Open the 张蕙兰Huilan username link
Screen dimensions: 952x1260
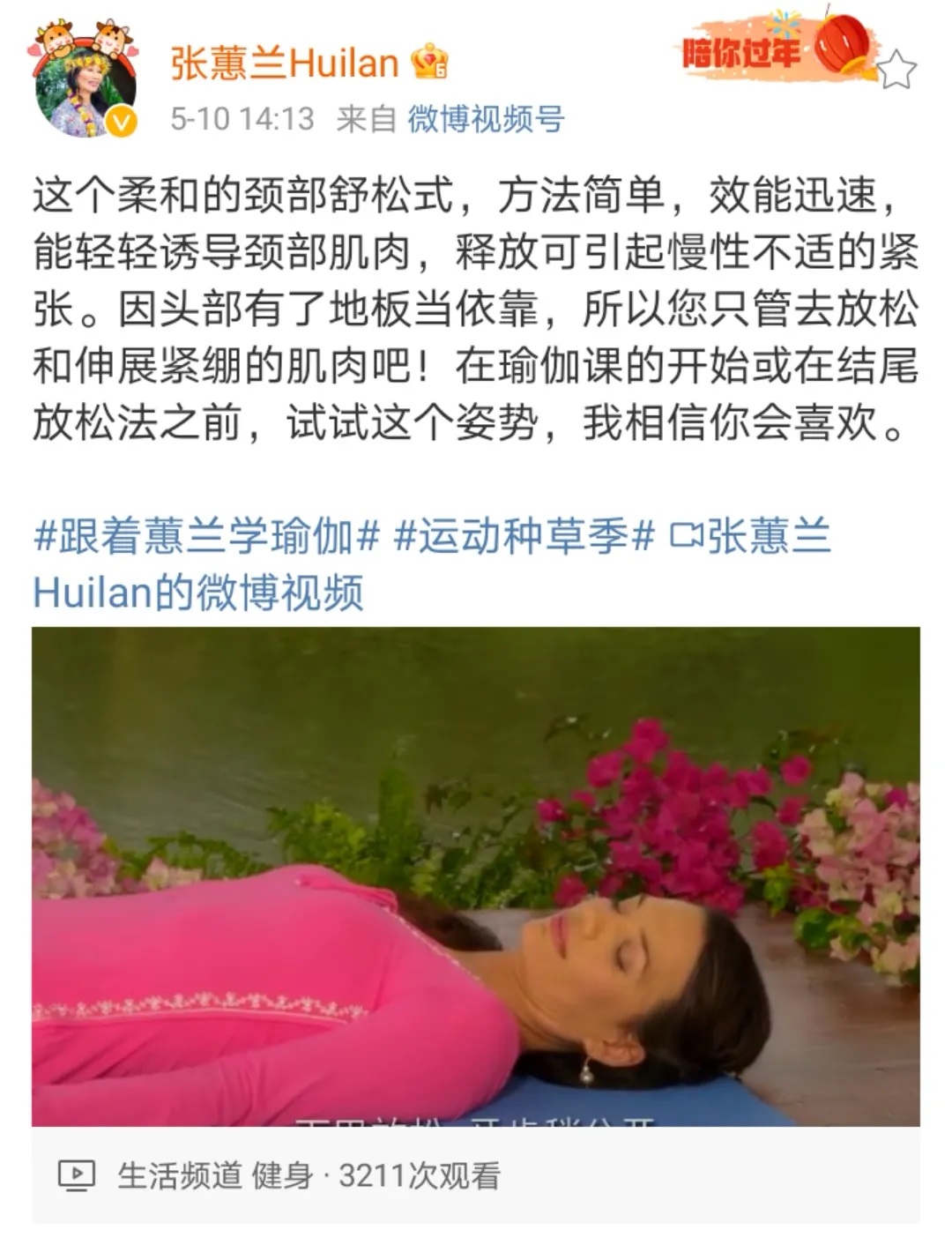[284, 63]
